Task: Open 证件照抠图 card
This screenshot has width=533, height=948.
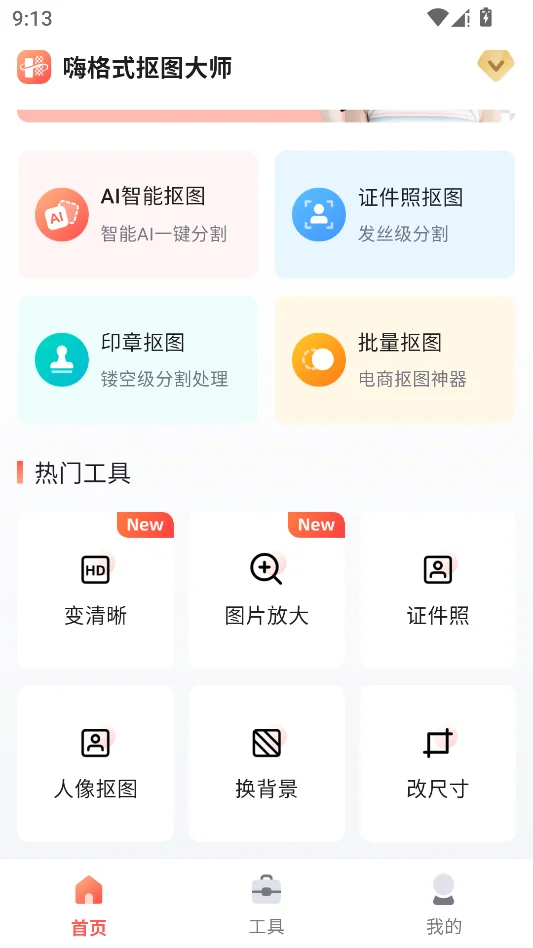Action: (x=395, y=215)
